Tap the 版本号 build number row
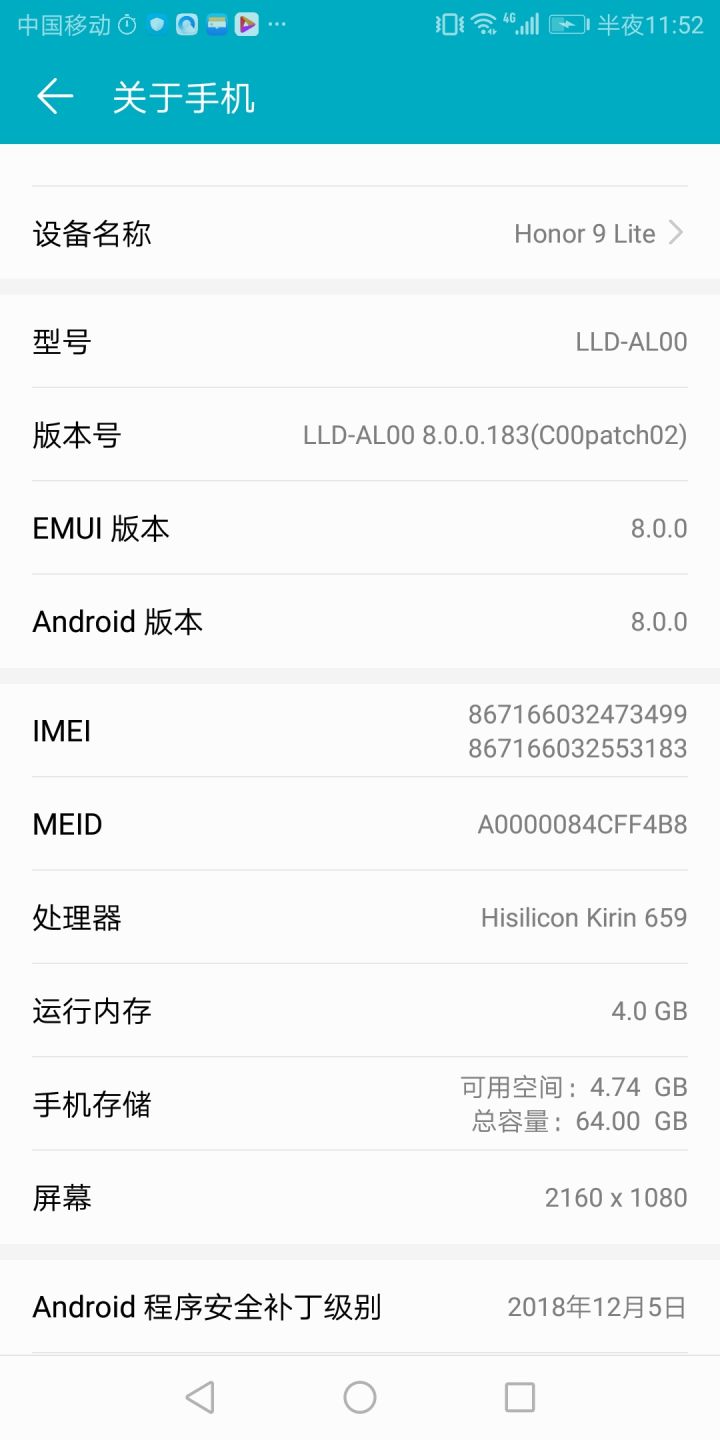This screenshot has width=720, height=1440. click(360, 435)
